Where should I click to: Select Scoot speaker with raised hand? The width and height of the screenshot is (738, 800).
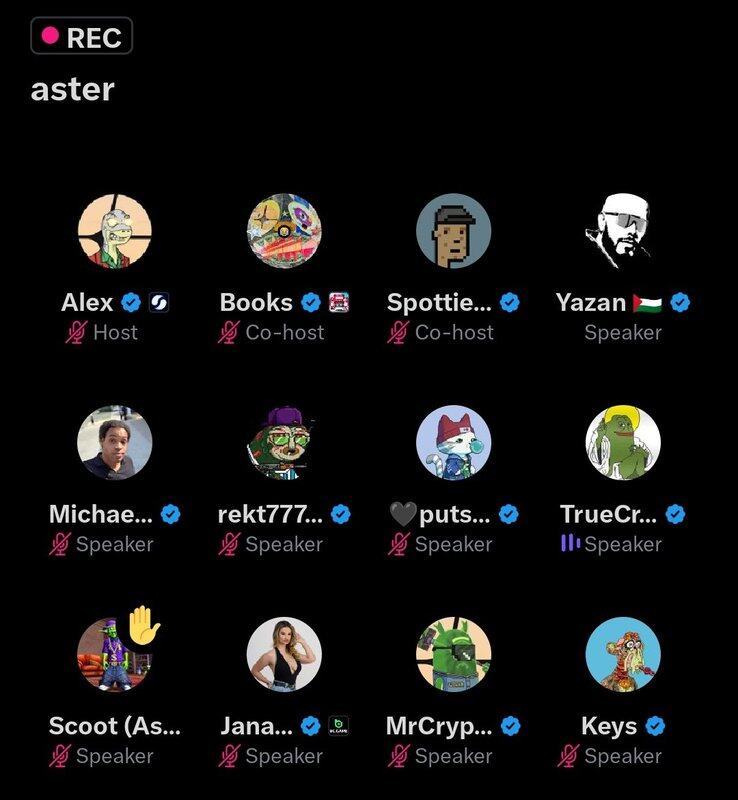coord(115,655)
